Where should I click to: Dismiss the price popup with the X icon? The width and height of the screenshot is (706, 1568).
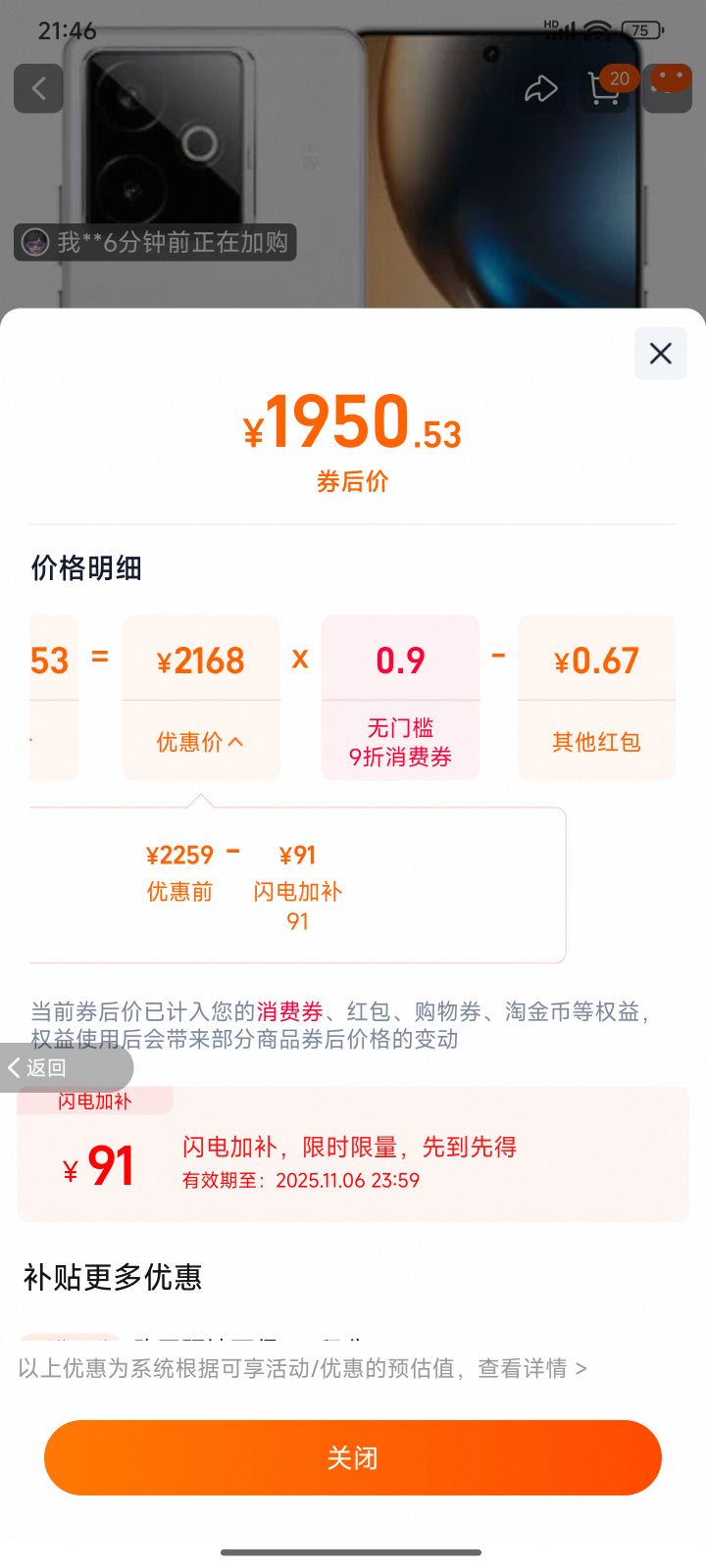point(660,354)
